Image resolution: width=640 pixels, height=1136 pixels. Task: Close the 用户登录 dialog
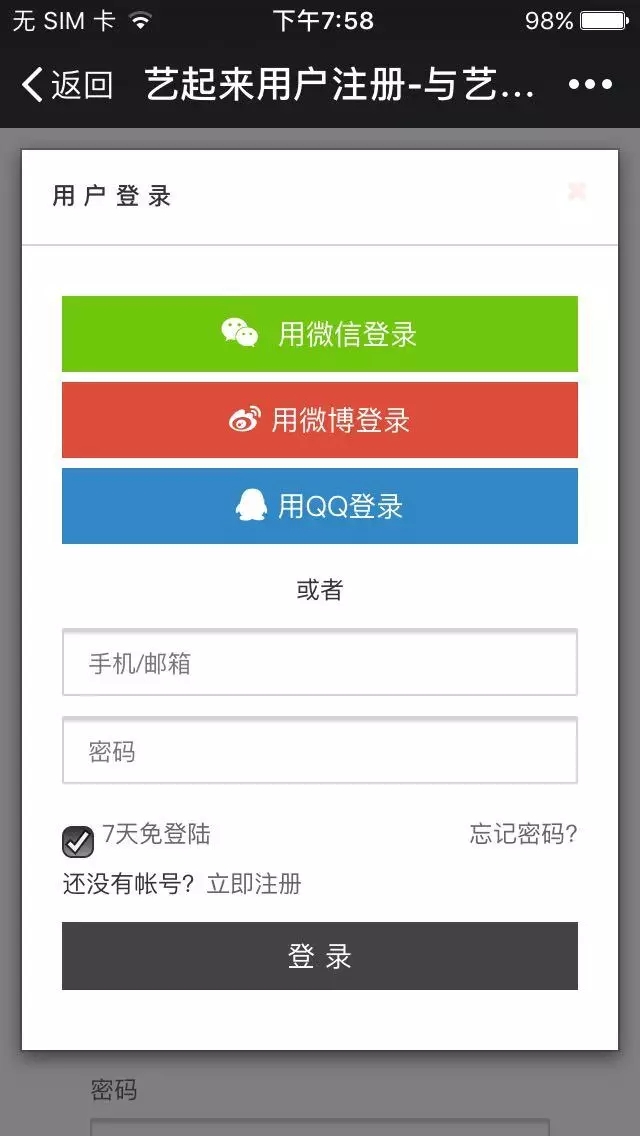577,191
